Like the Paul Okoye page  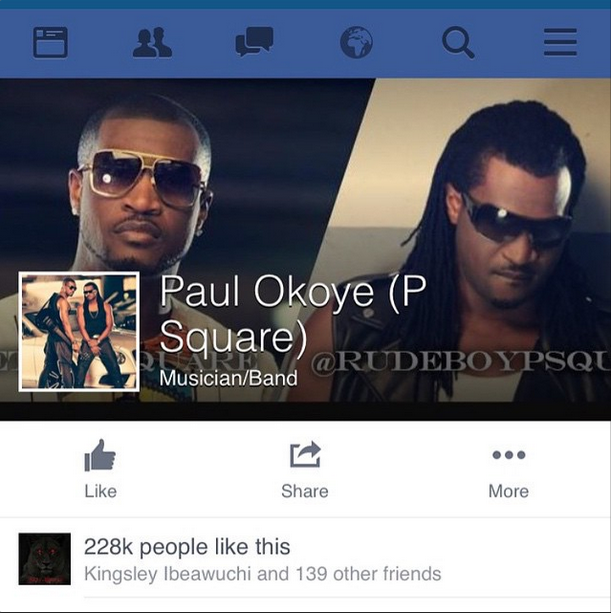tap(100, 469)
